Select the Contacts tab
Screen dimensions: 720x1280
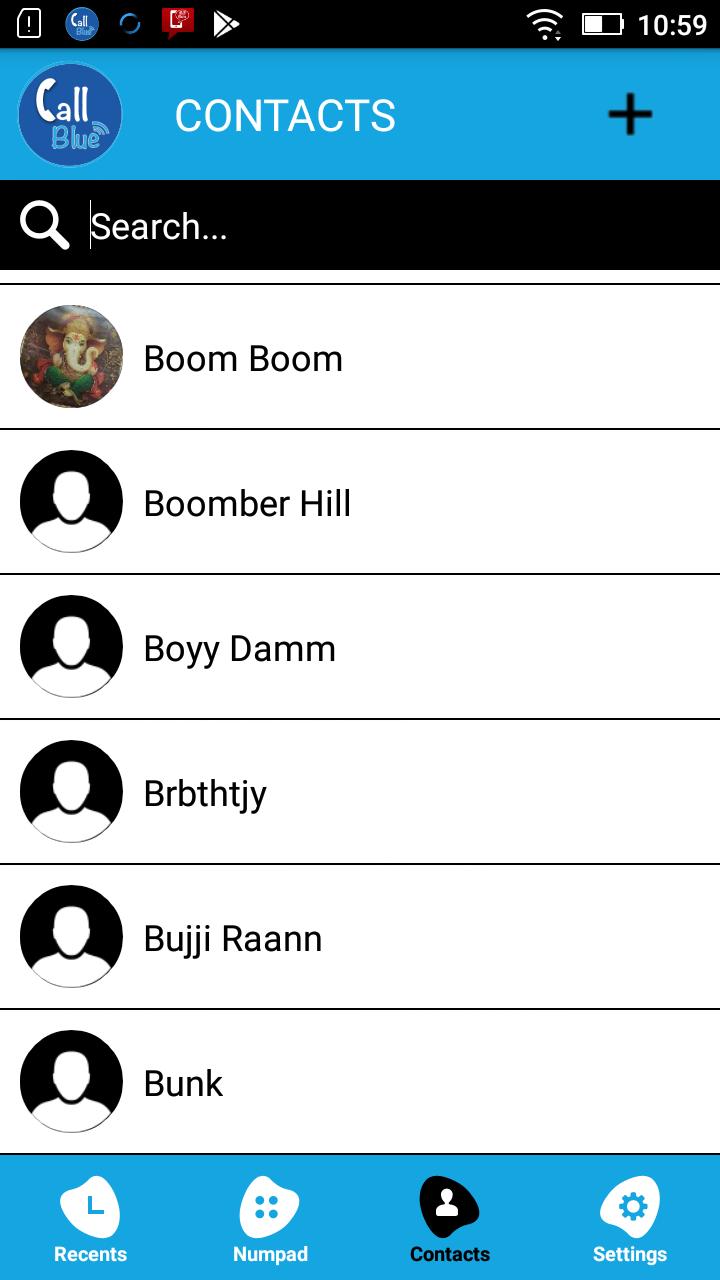point(450,1220)
